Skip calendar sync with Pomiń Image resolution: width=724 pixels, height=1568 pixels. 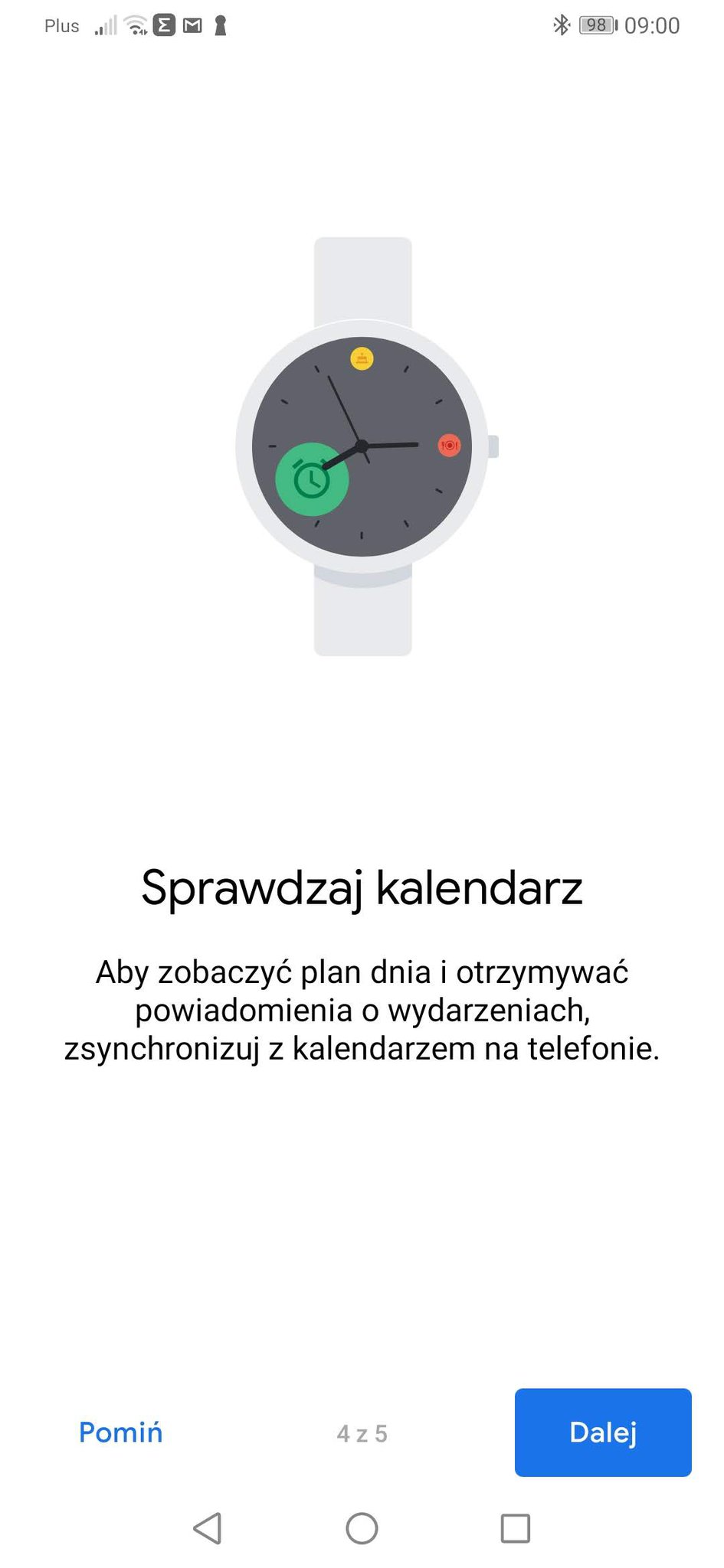[x=121, y=1432]
